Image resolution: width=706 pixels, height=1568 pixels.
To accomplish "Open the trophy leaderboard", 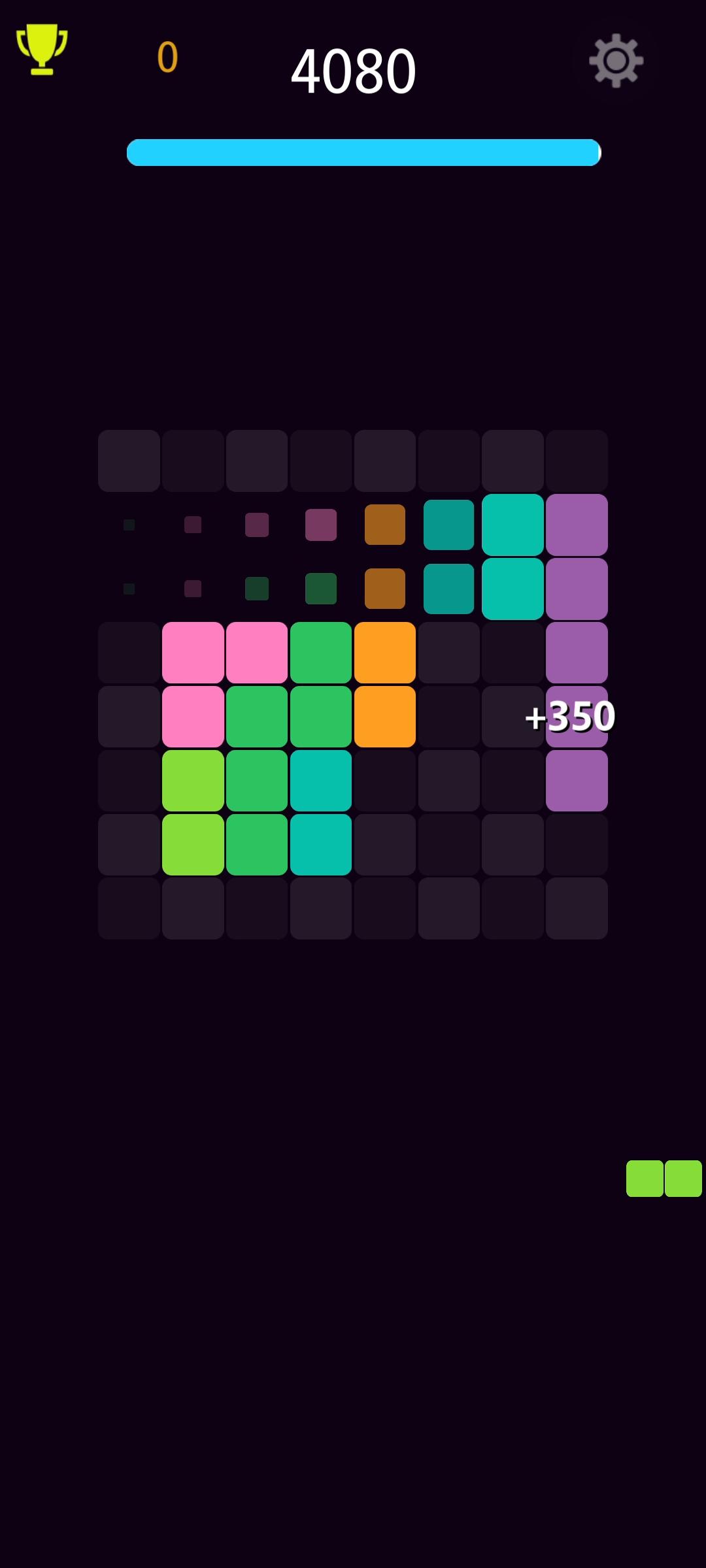I will tap(42, 49).
